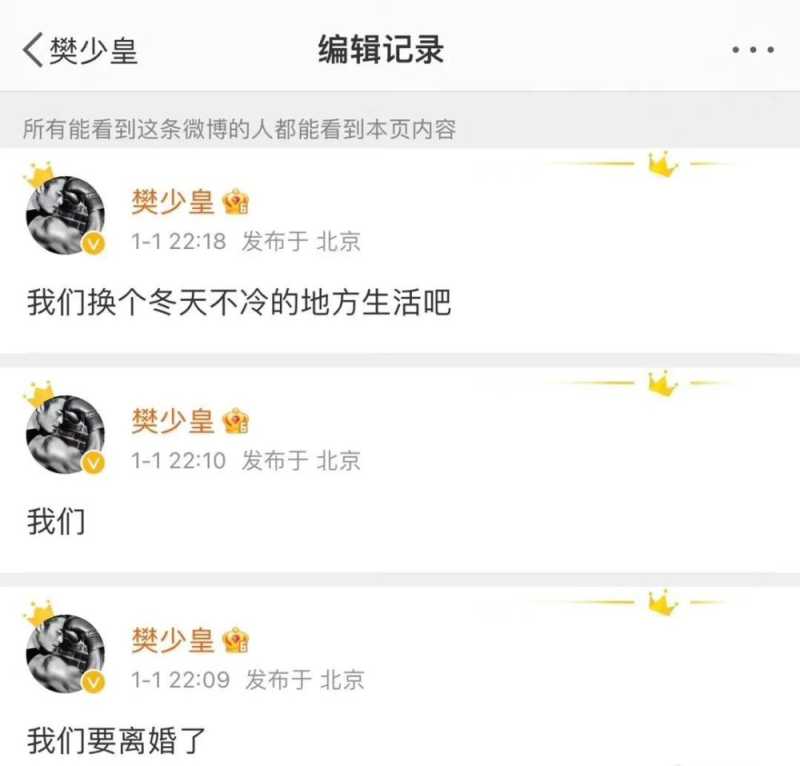Open username 樊少皇 on the 22:10 edit
This screenshot has height=766, width=800.
pyautogui.click(x=173, y=421)
